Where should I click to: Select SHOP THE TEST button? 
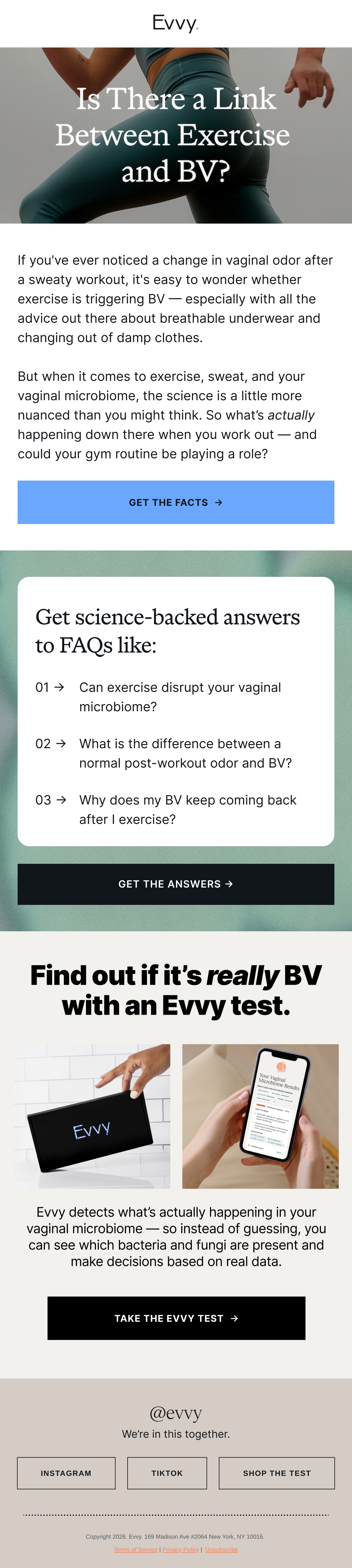coord(277,1472)
